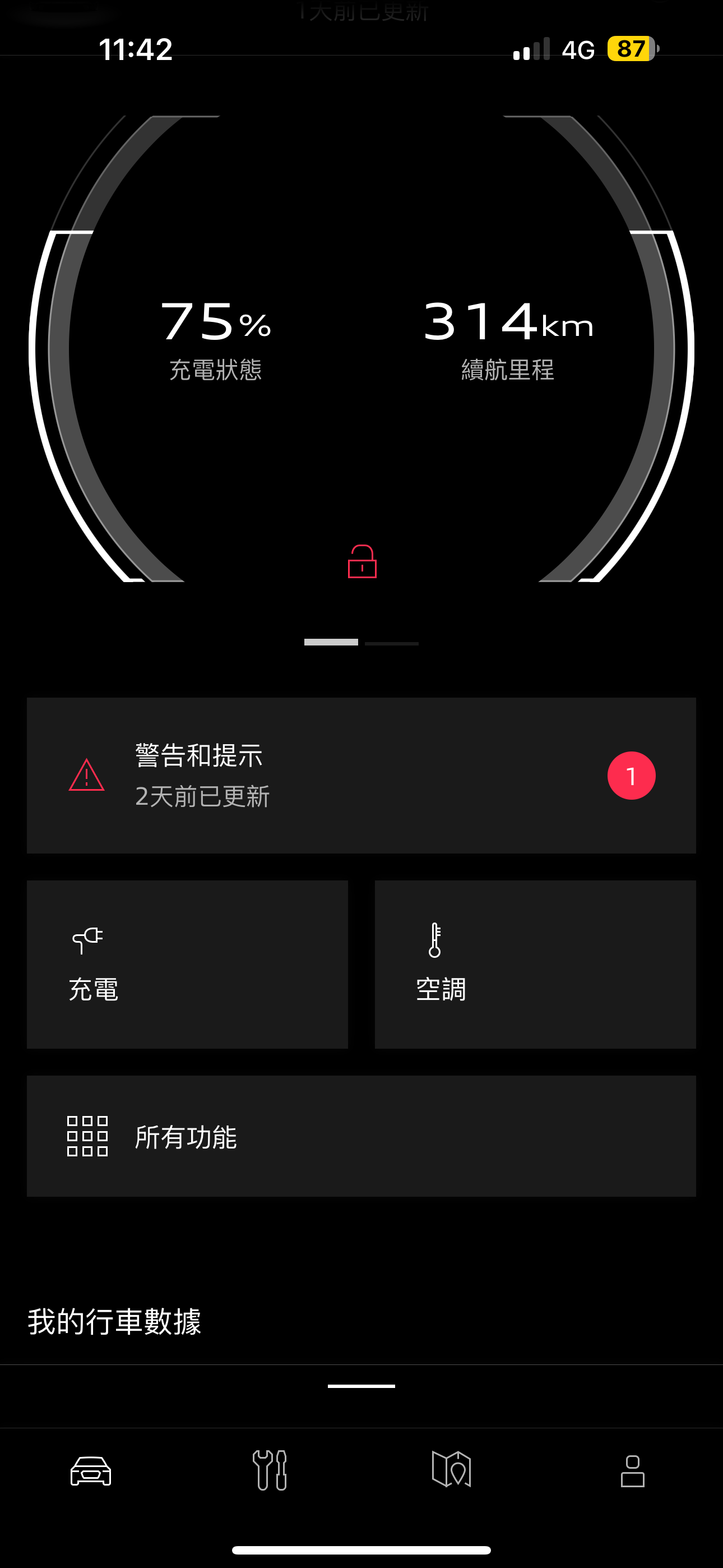Open the 空調 climate control tile
The width and height of the screenshot is (723, 1568).
[x=535, y=964]
